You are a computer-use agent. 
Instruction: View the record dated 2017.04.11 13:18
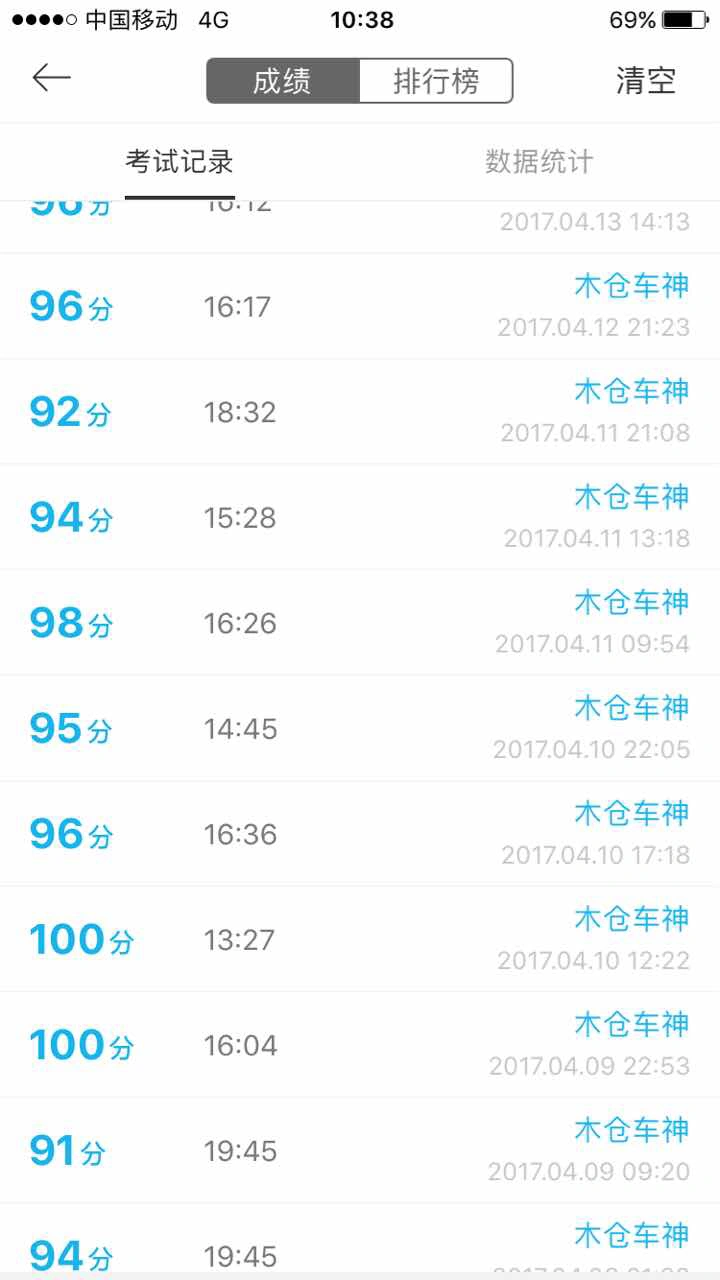[360, 518]
